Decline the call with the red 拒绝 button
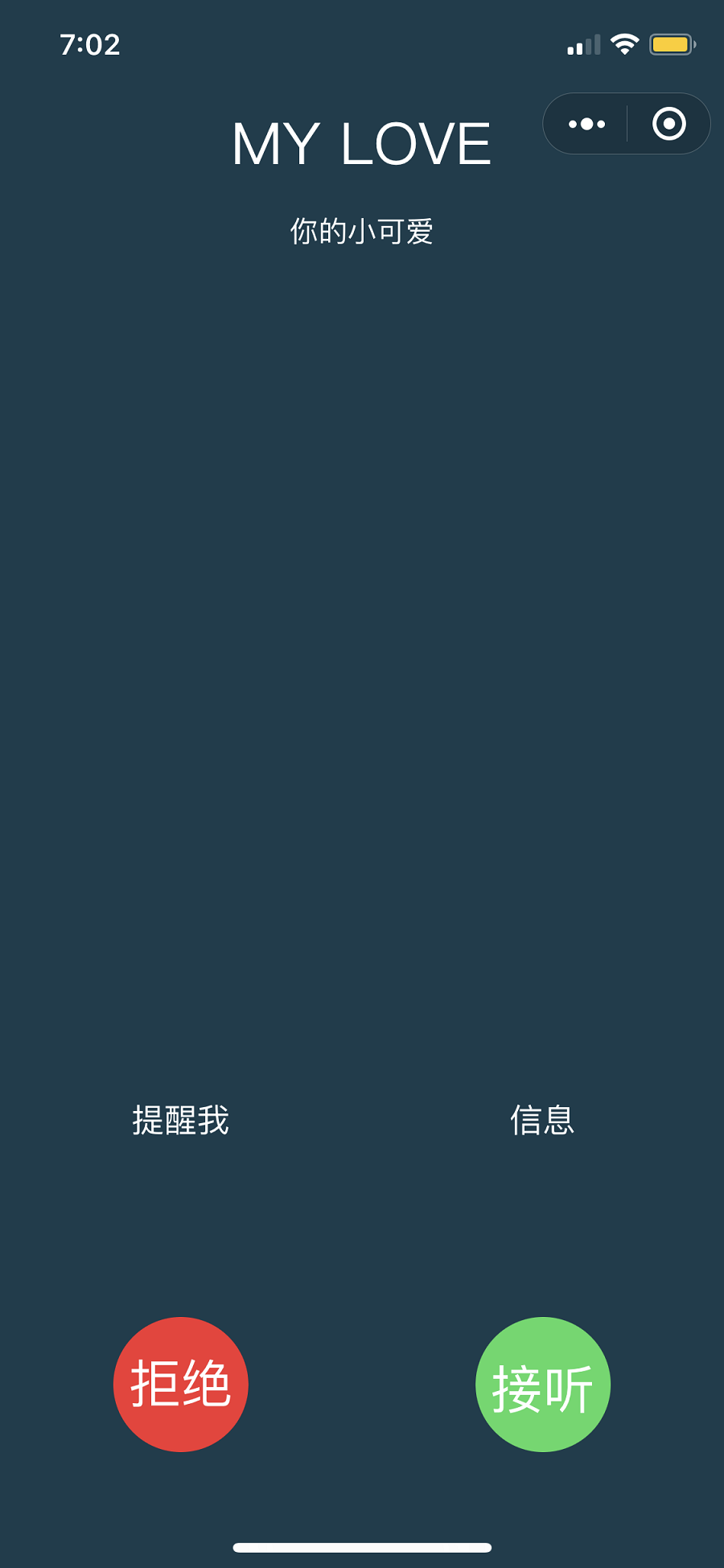The height and width of the screenshot is (1568, 724). tap(181, 1385)
